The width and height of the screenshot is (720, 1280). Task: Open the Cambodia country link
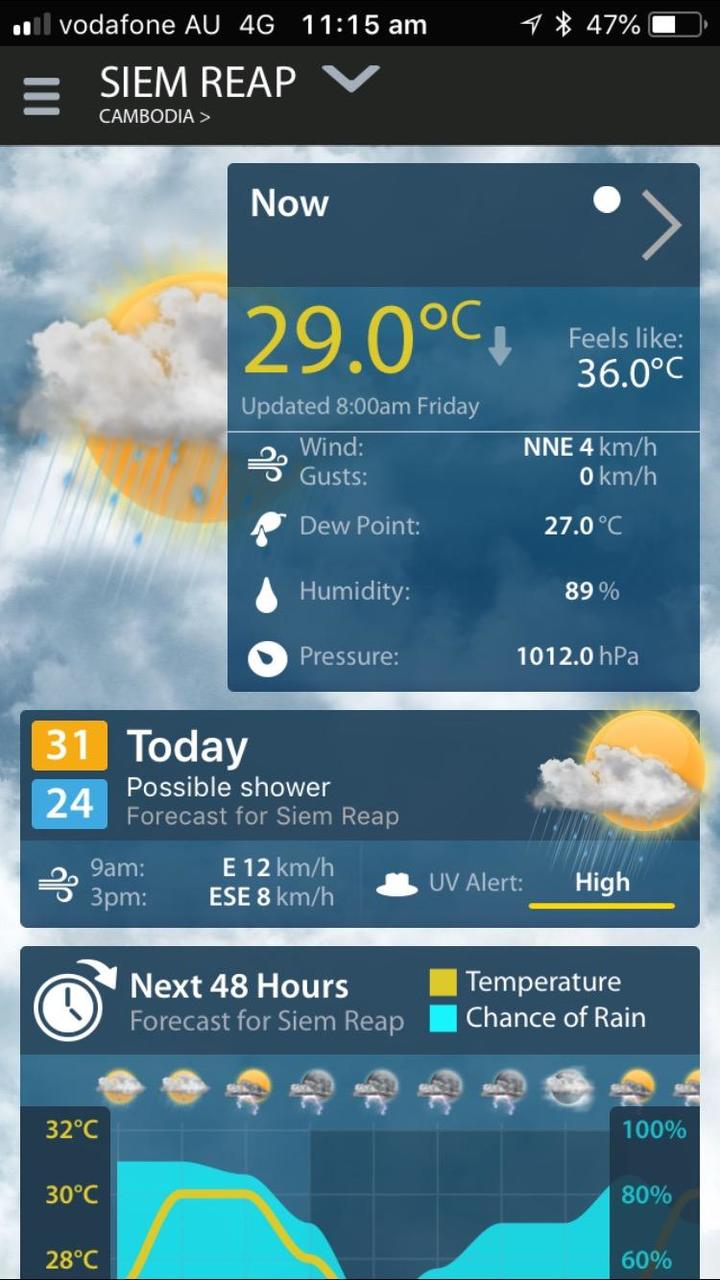[x=154, y=117]
